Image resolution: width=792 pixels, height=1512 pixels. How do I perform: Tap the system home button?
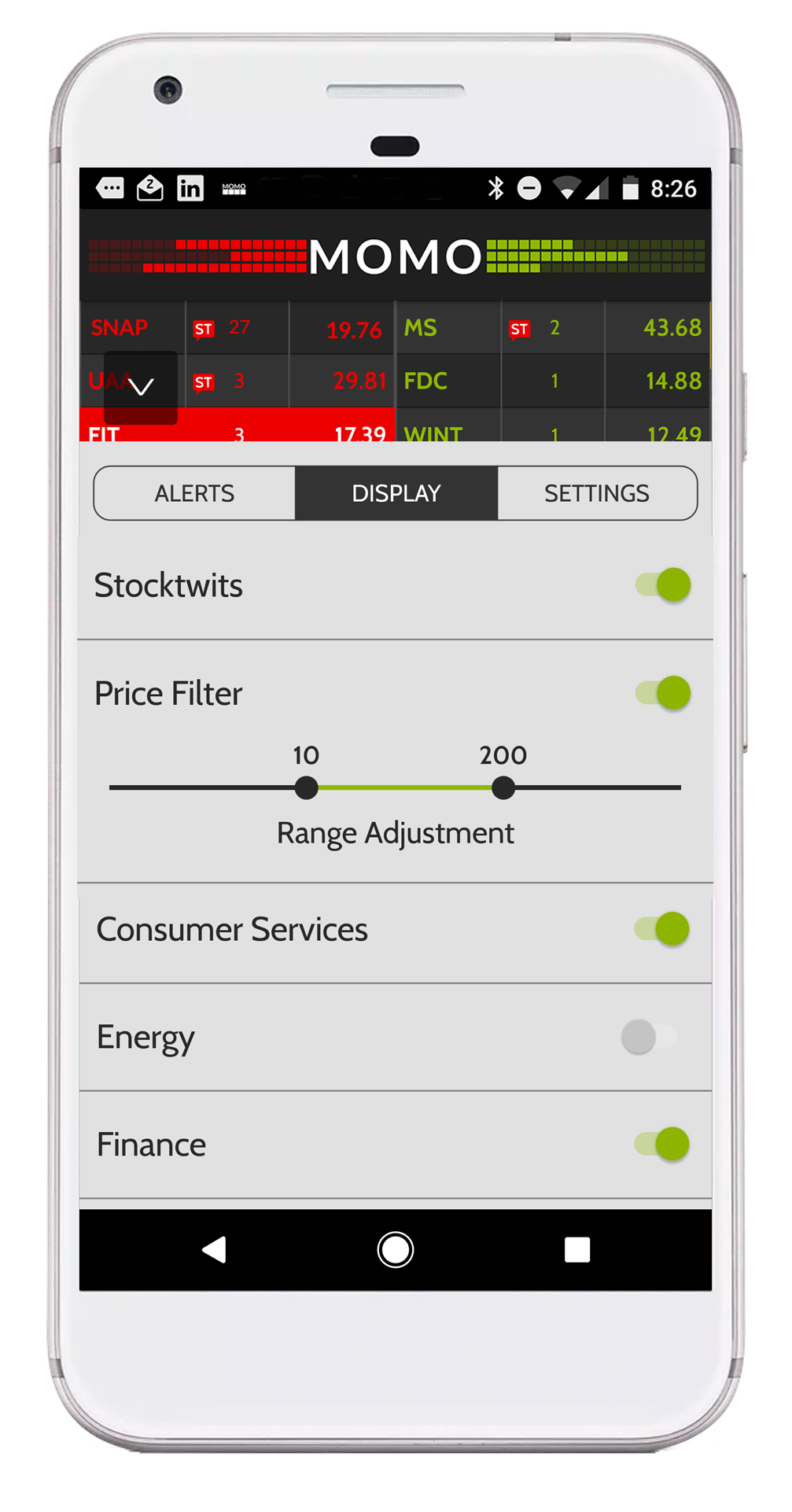pos(396,1249)
